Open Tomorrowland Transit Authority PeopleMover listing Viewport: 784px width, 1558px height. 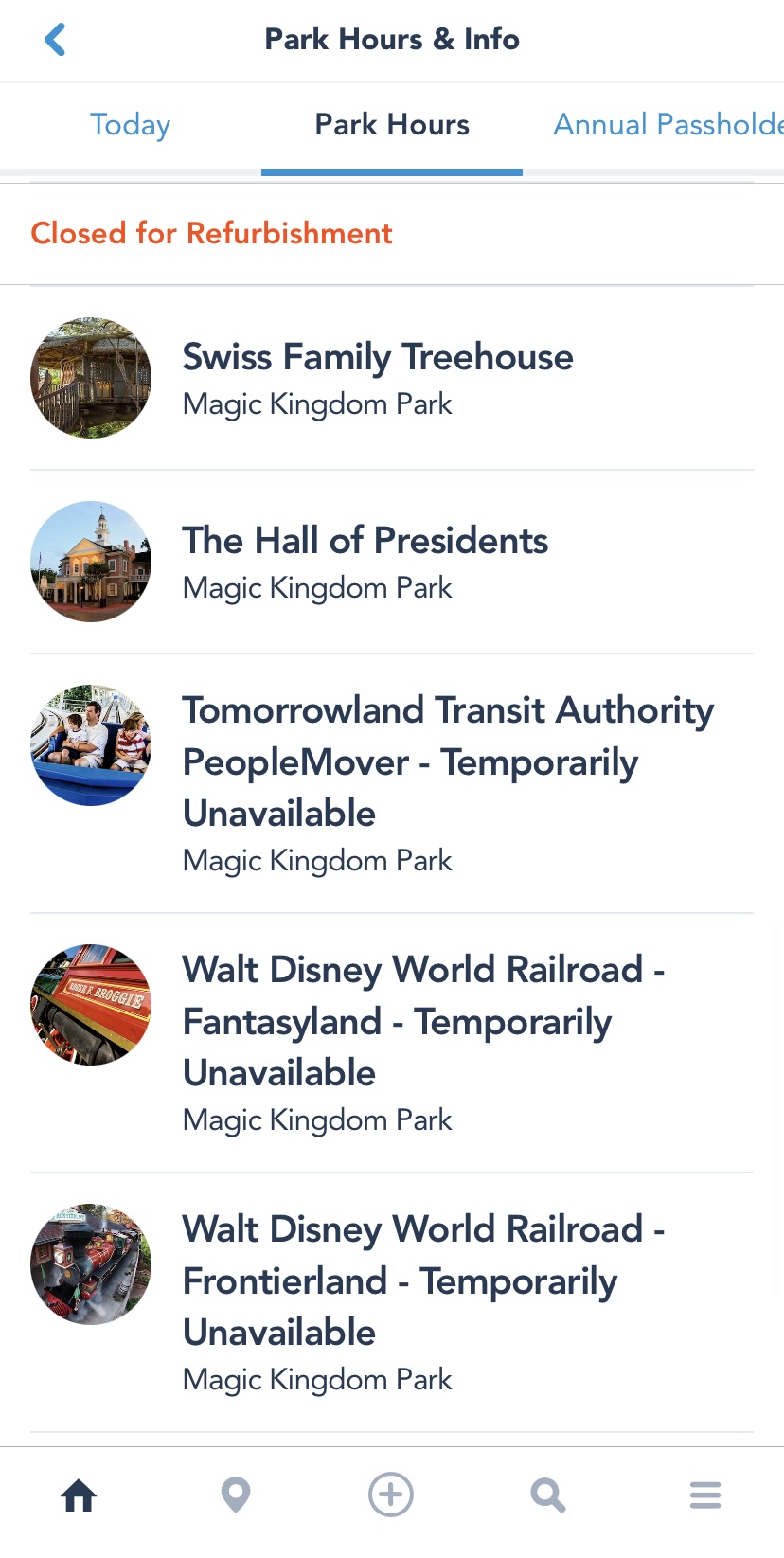[x=448, y=782]
